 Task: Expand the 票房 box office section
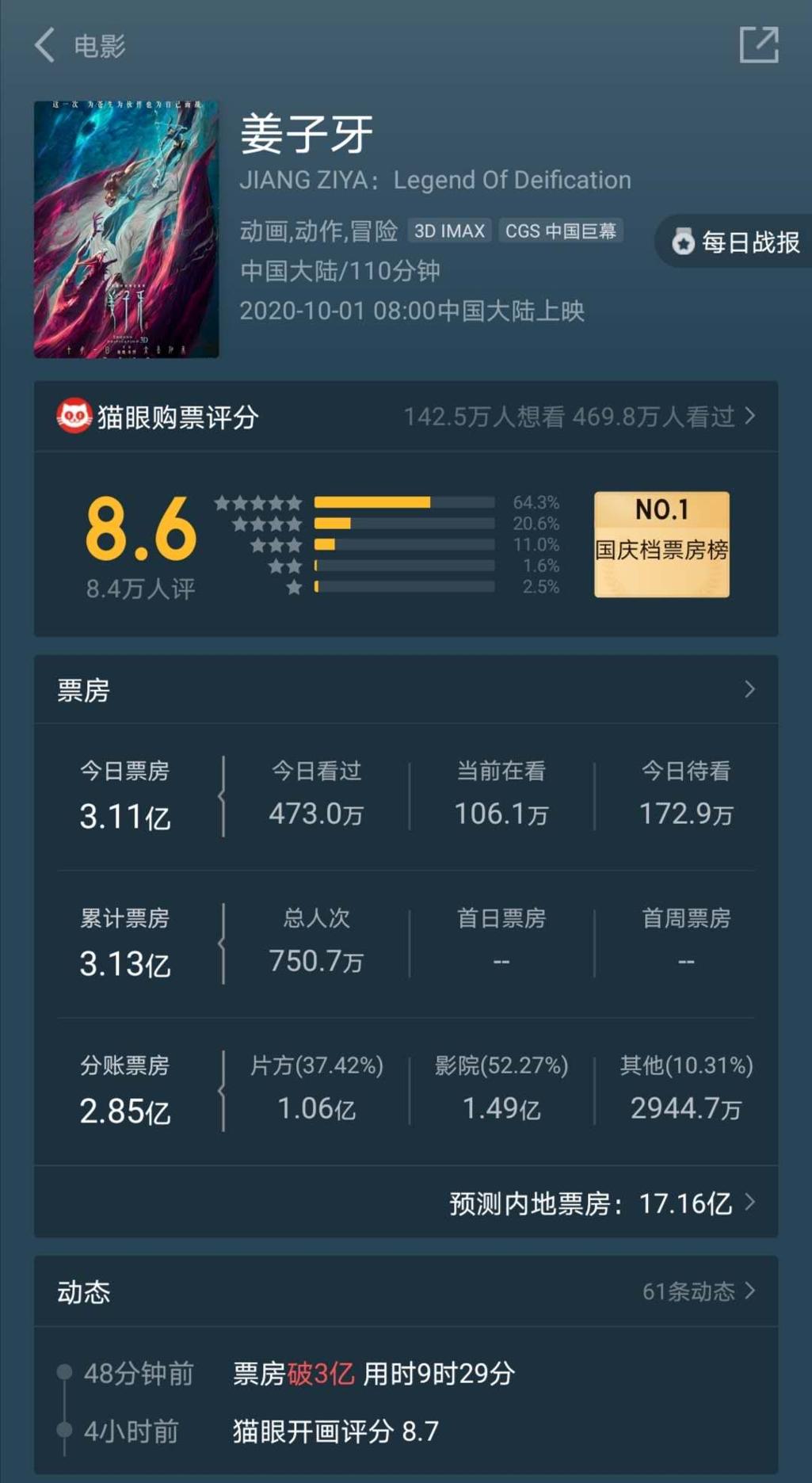click(749, 689)
